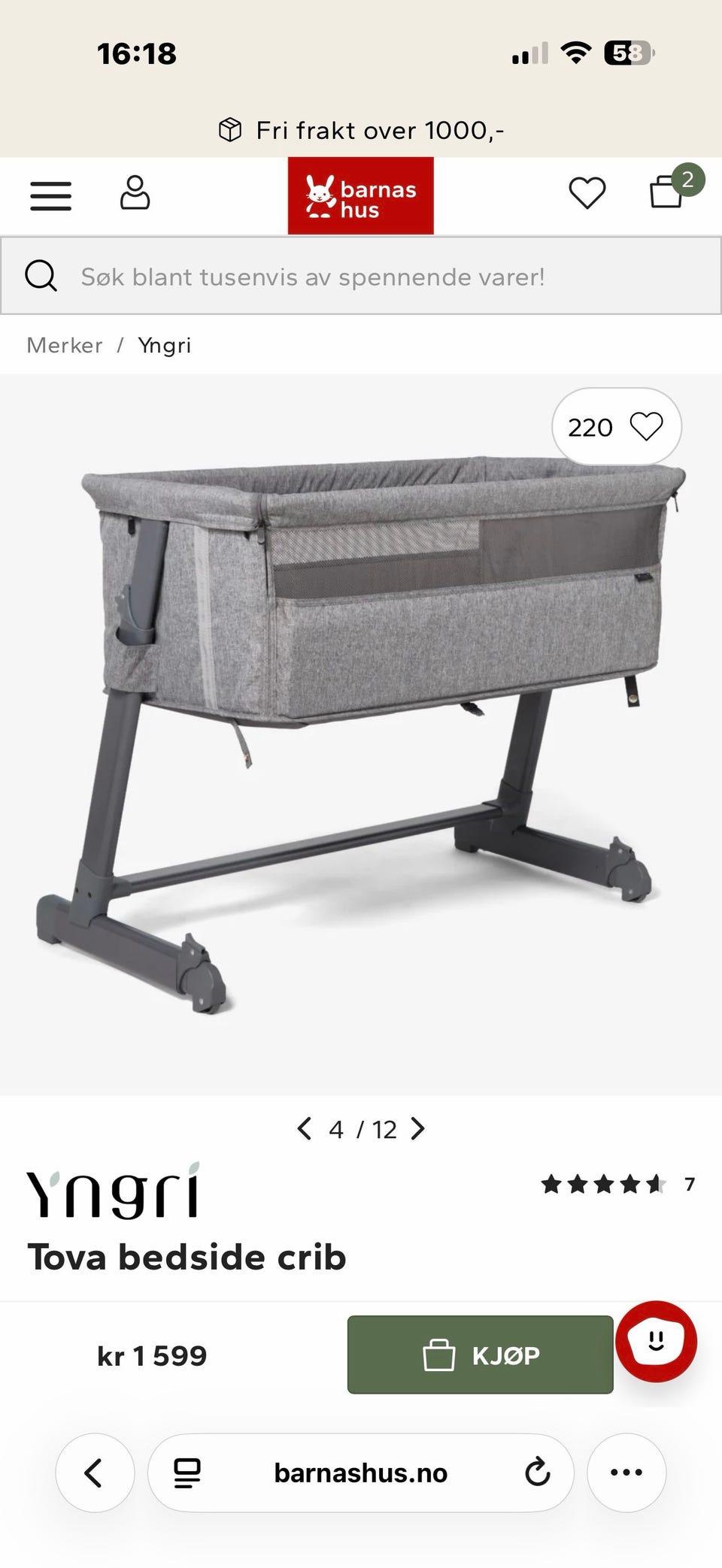Viewport: 722px width, 1568px height.
Task: Open the wishlist heart in header
Action: (587, 193)
